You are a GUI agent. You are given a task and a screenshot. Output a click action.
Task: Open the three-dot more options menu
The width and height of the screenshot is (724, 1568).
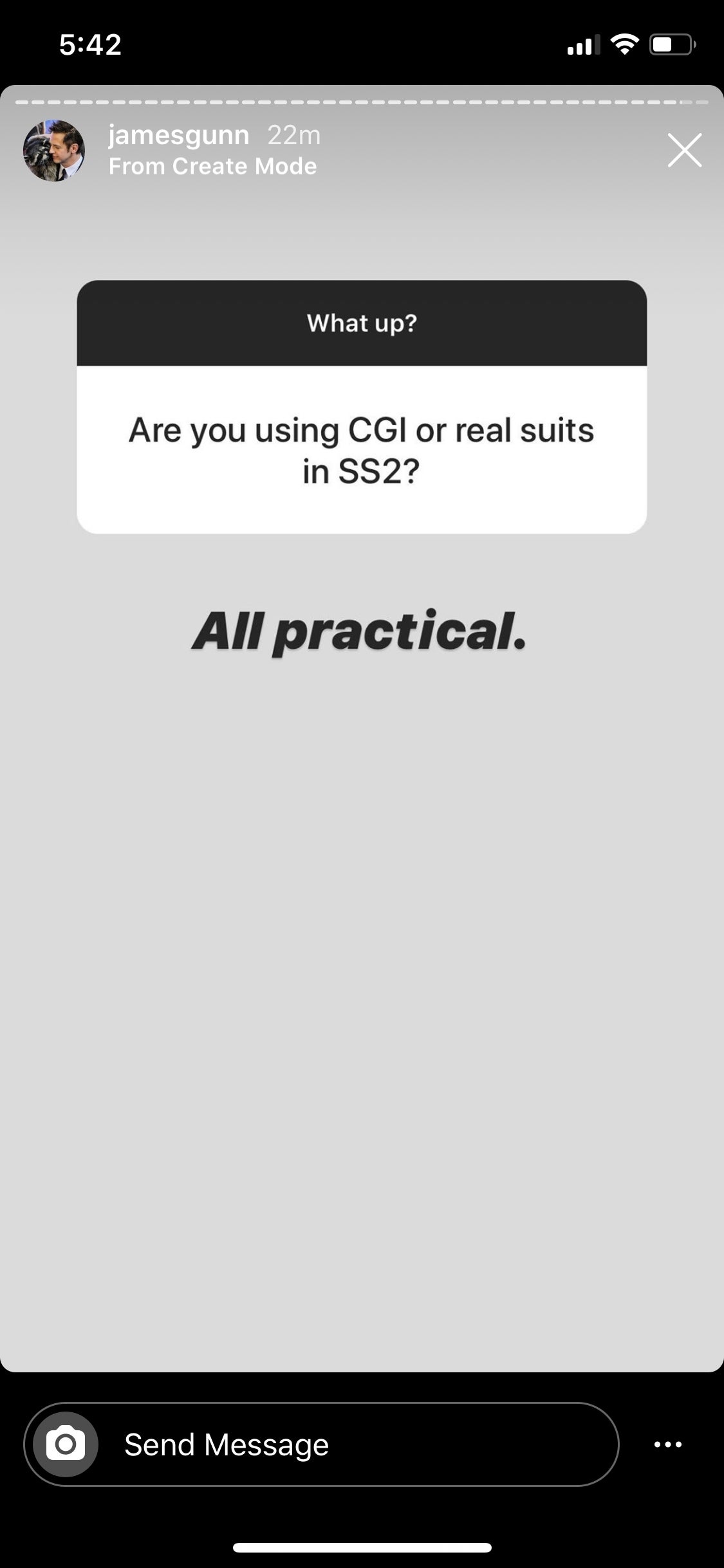tap(667, 1444)
